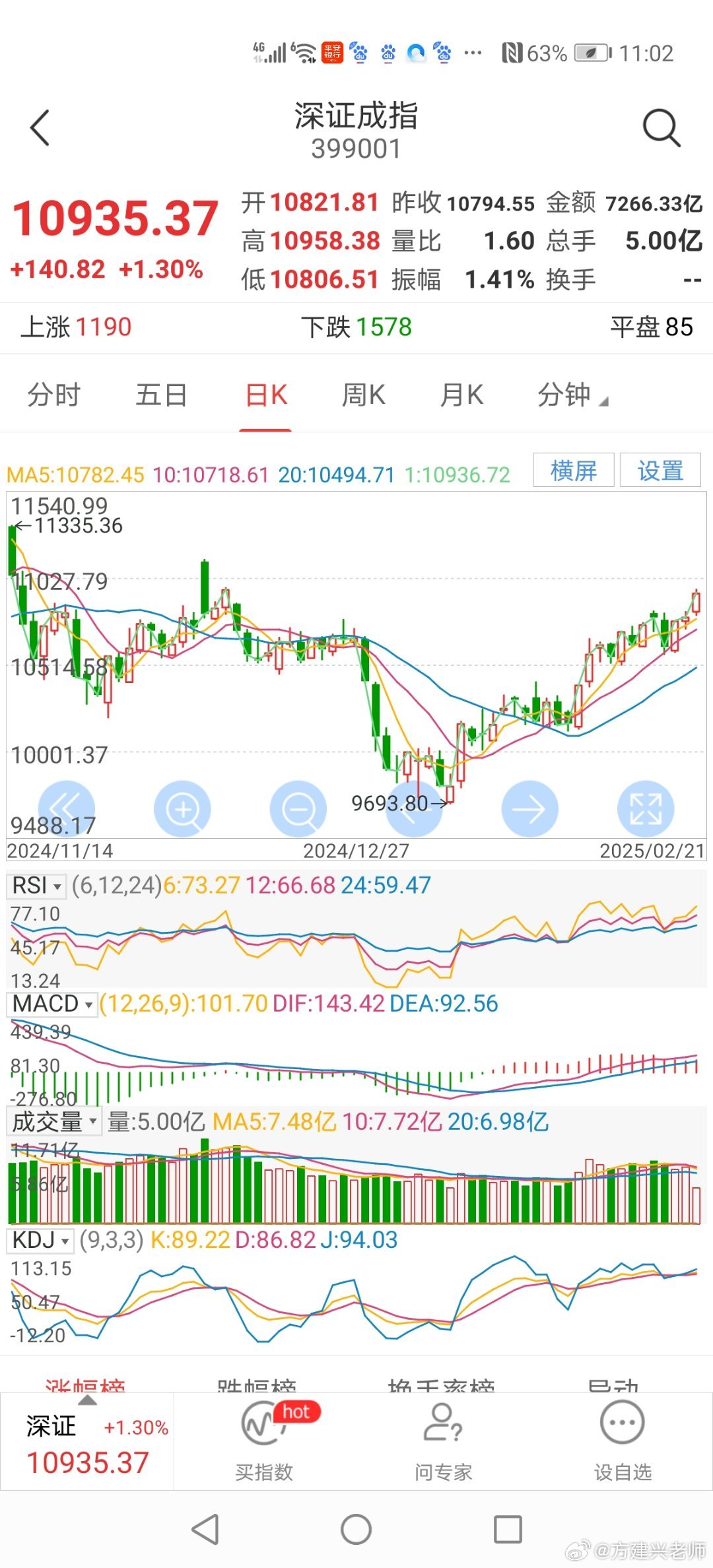Change the RSI indicator dropdown

click(x=37, y=886)
